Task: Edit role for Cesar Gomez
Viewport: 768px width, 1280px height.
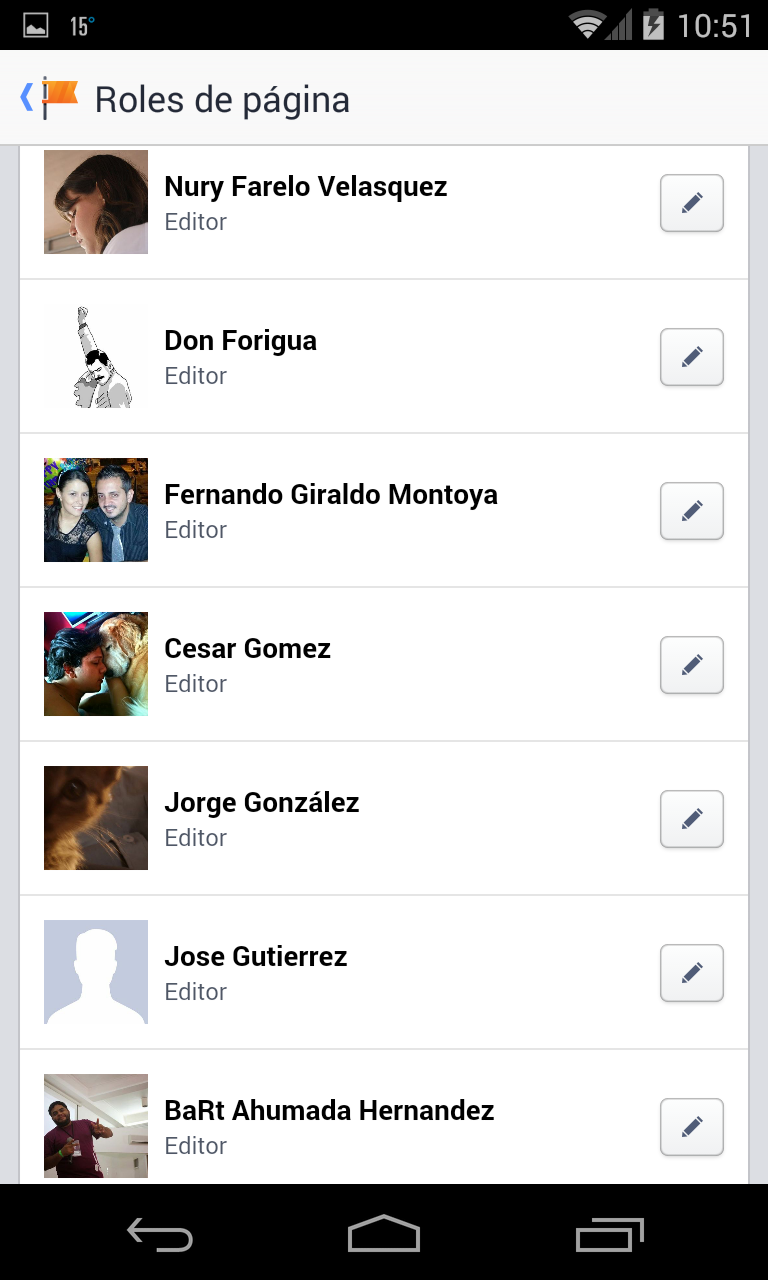Action: (x=691, y=665)
